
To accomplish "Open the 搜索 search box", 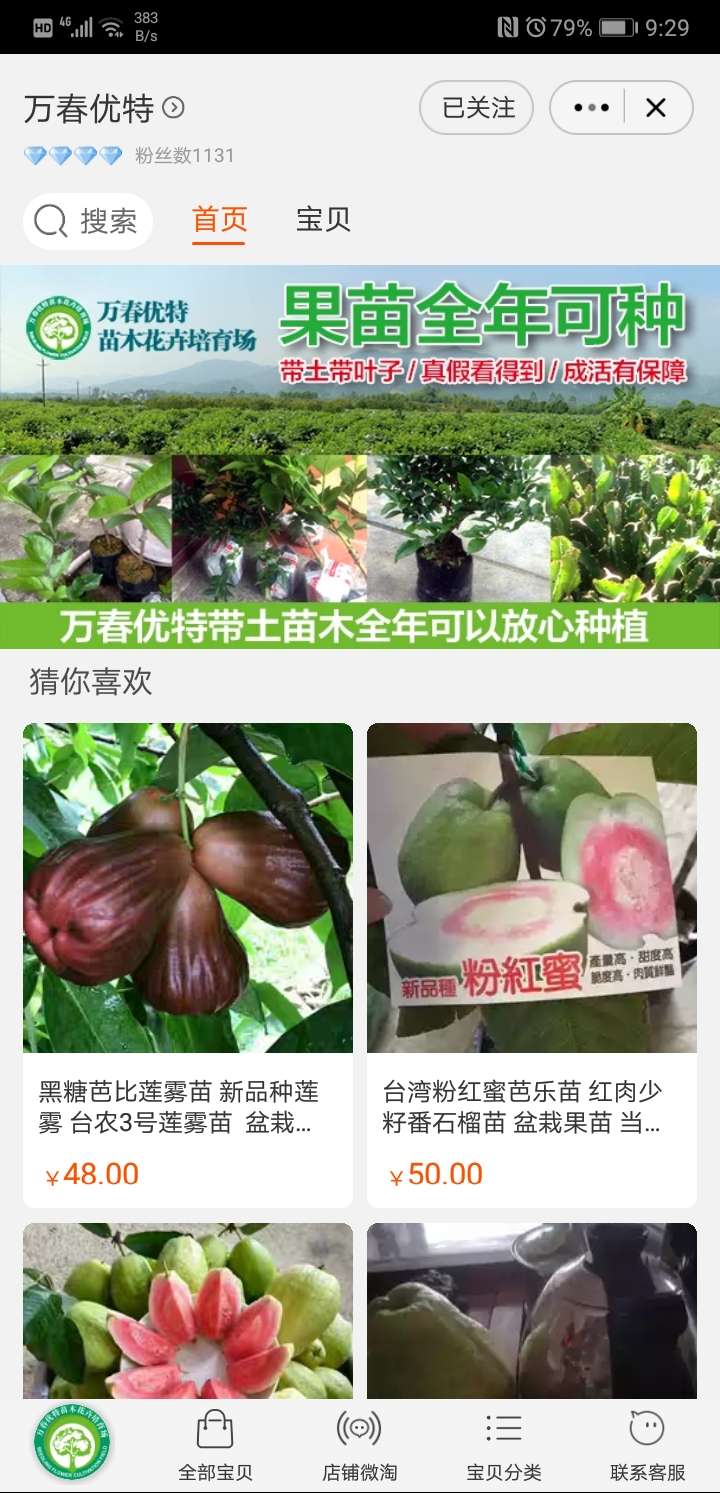I will (x=87, y=221).
